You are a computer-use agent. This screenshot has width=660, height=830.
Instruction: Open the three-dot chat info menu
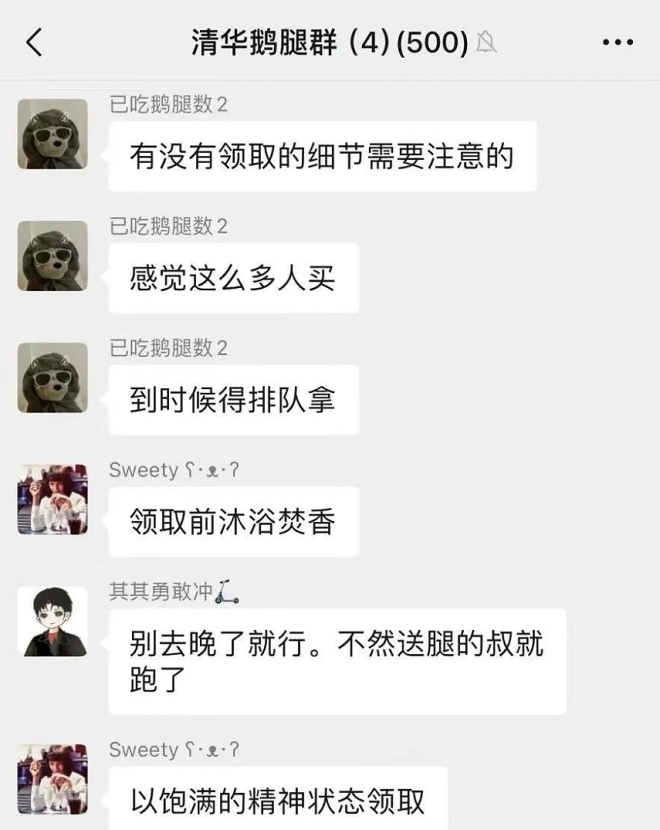point(618,42)
